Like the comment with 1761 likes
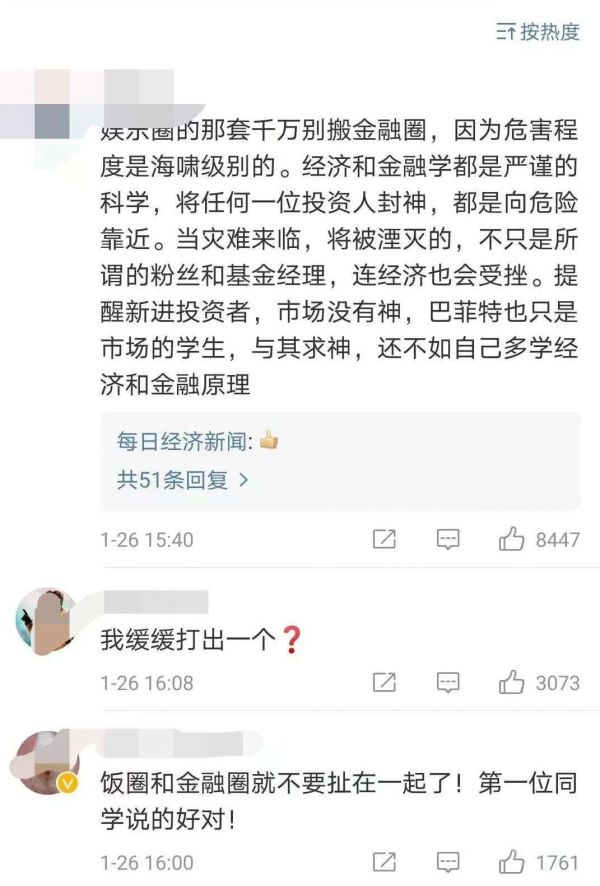 [512, 862]
